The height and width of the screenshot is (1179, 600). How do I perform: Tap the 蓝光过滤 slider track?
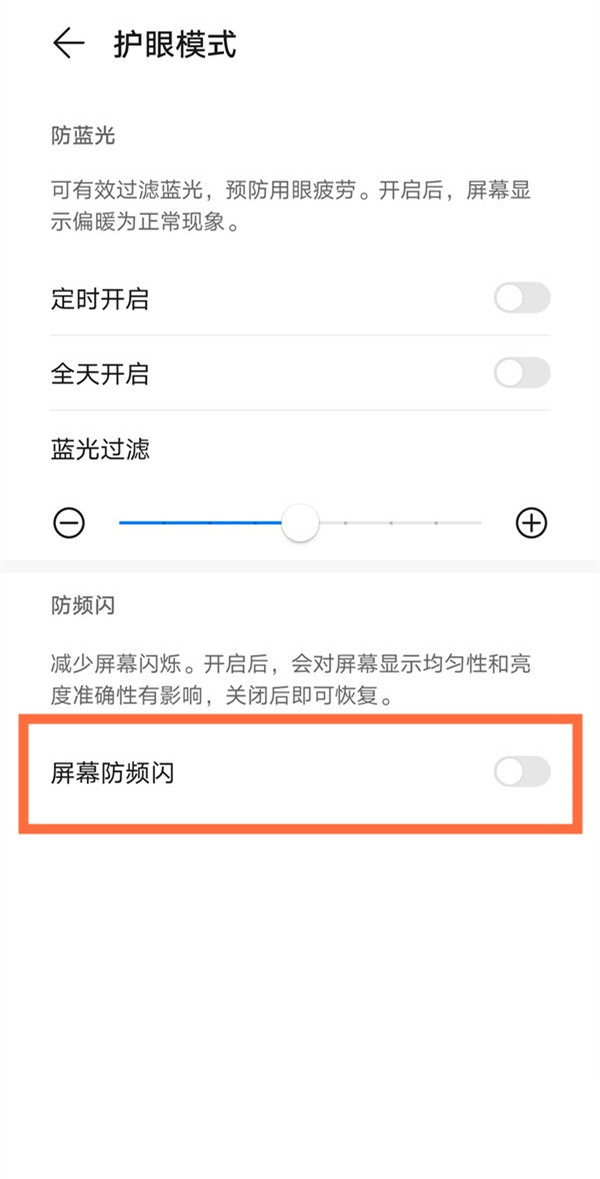[300, 523]
